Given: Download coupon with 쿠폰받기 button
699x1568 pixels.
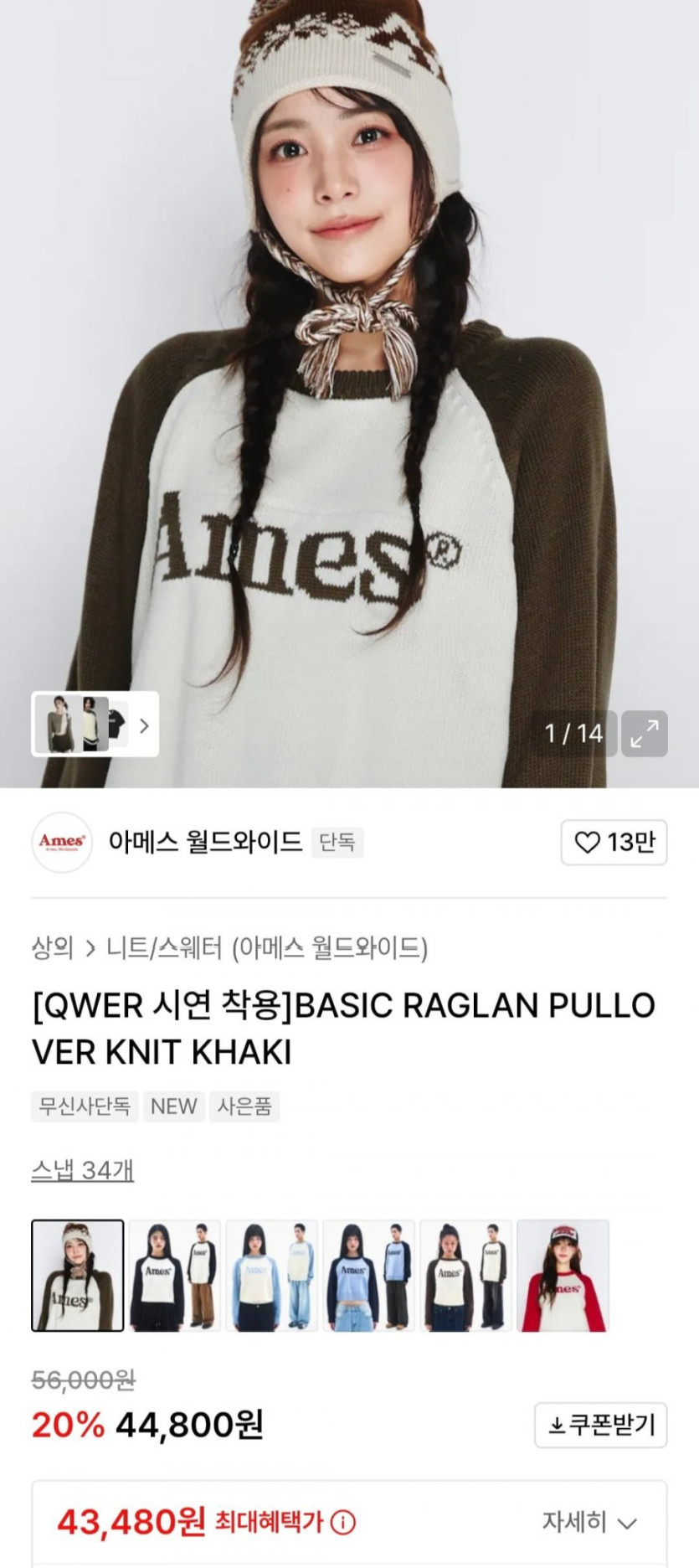Looking at the screenshot, I should pyautogui.click(x=601, y=1425).
